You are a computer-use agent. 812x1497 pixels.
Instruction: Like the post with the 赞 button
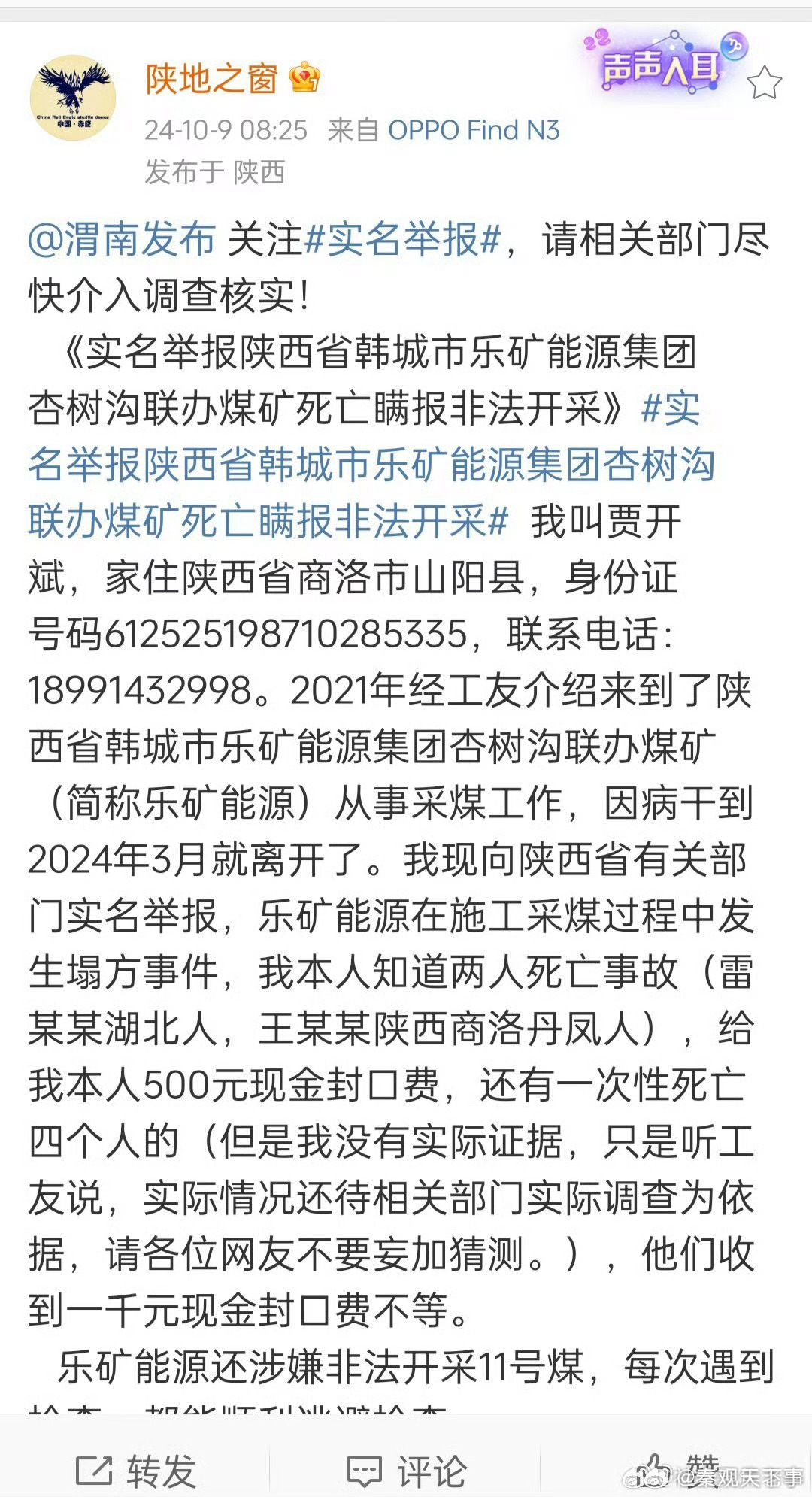677,1471
